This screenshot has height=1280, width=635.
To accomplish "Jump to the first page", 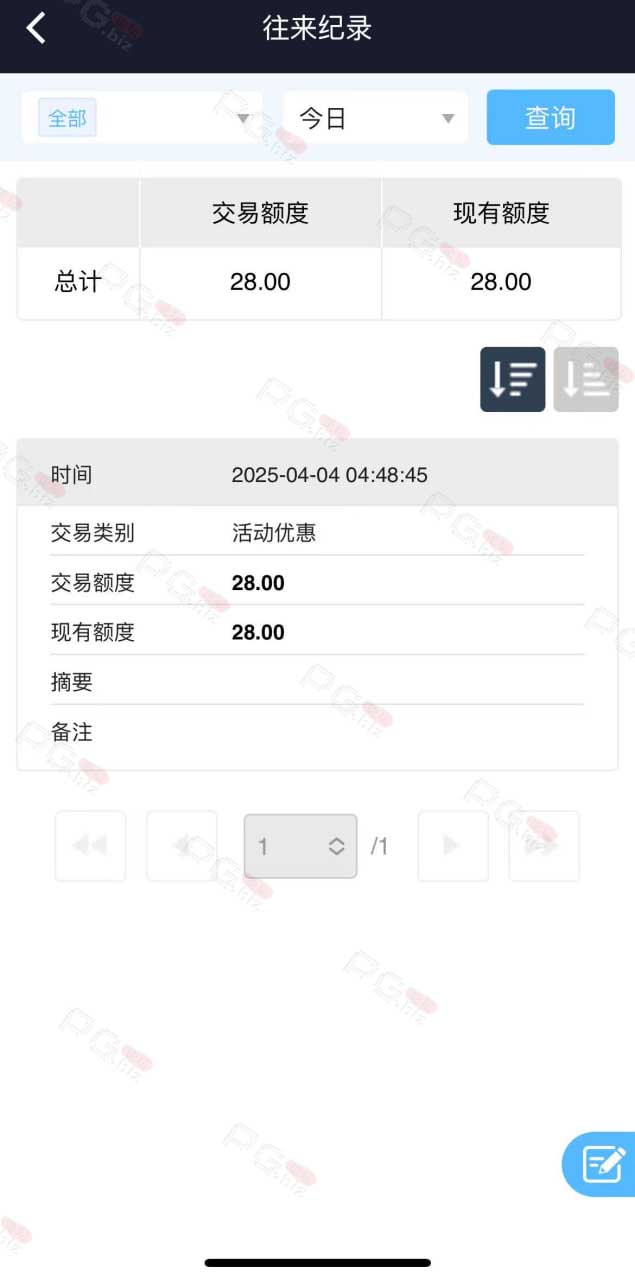I will coord(91,846).
